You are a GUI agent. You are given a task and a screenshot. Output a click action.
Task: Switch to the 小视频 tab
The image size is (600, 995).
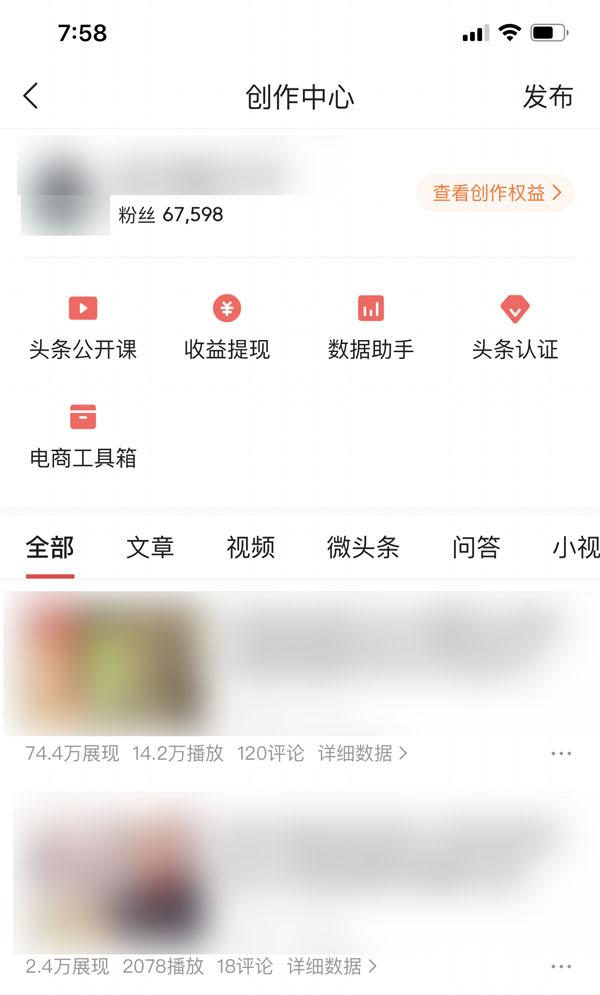pyautogui.click(x=576, y=547)
